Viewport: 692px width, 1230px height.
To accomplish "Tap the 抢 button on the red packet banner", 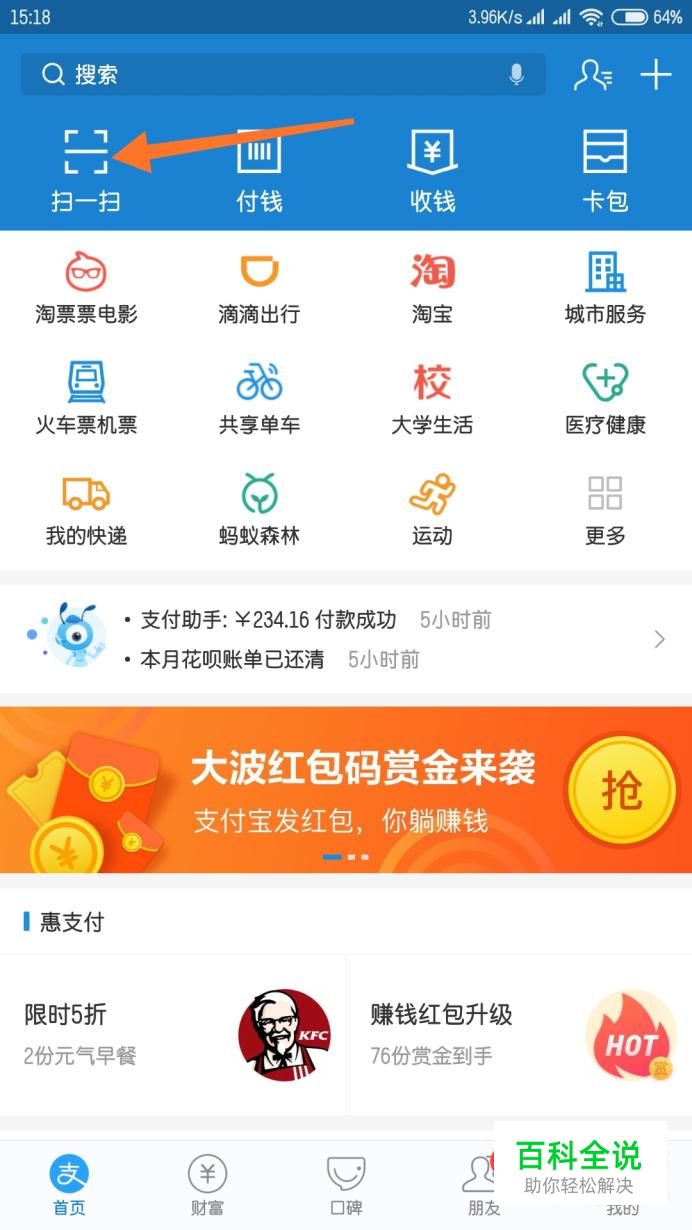I will [621, 790].
